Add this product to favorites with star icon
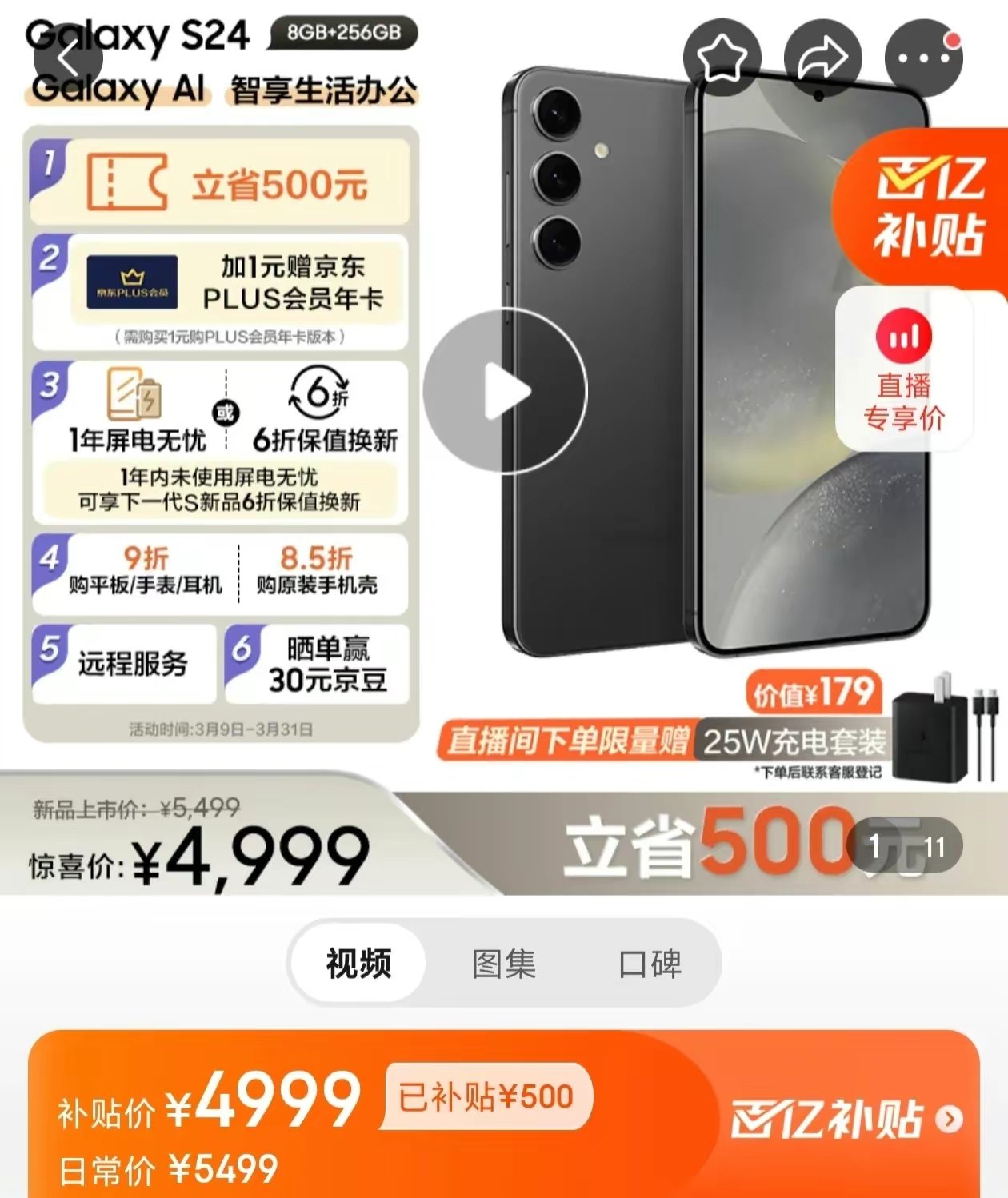The height and width of the screenshot is (1198, 1008). click(x=722, y=58)
